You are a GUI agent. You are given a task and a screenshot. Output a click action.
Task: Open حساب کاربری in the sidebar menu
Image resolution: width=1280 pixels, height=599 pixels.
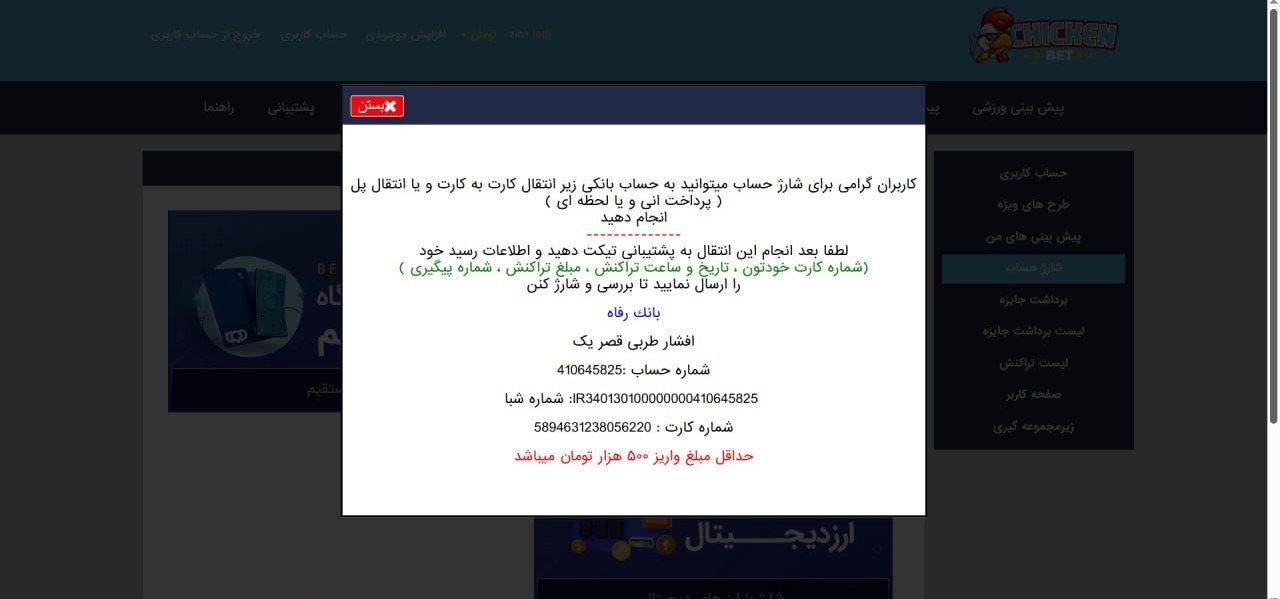tap(1033, 173)
